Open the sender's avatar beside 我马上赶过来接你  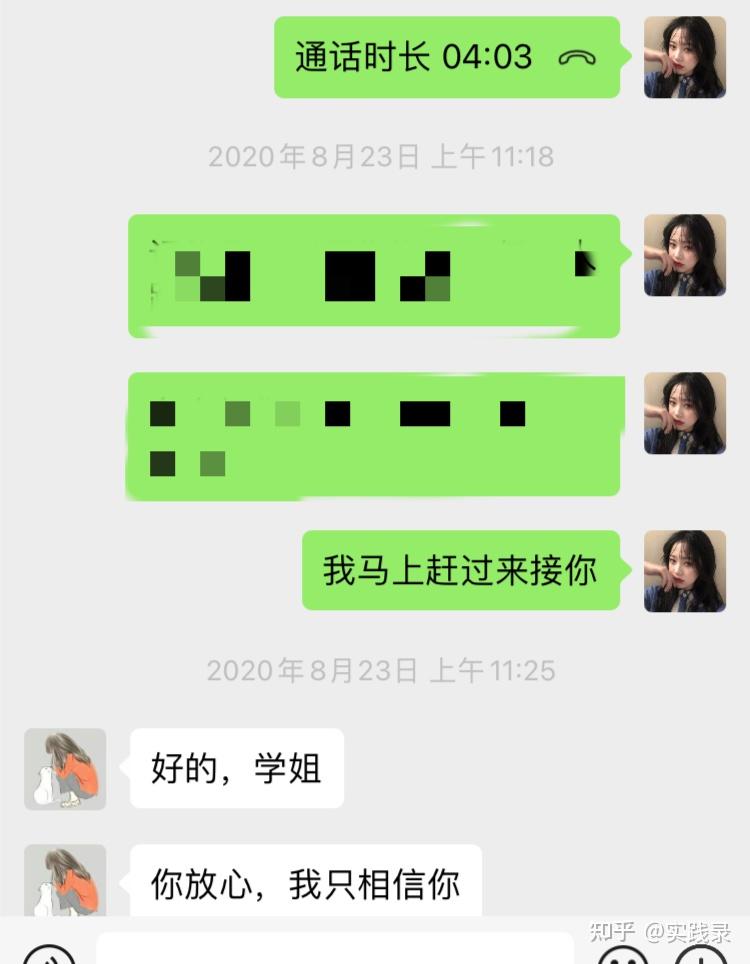[x=684, y=570]
